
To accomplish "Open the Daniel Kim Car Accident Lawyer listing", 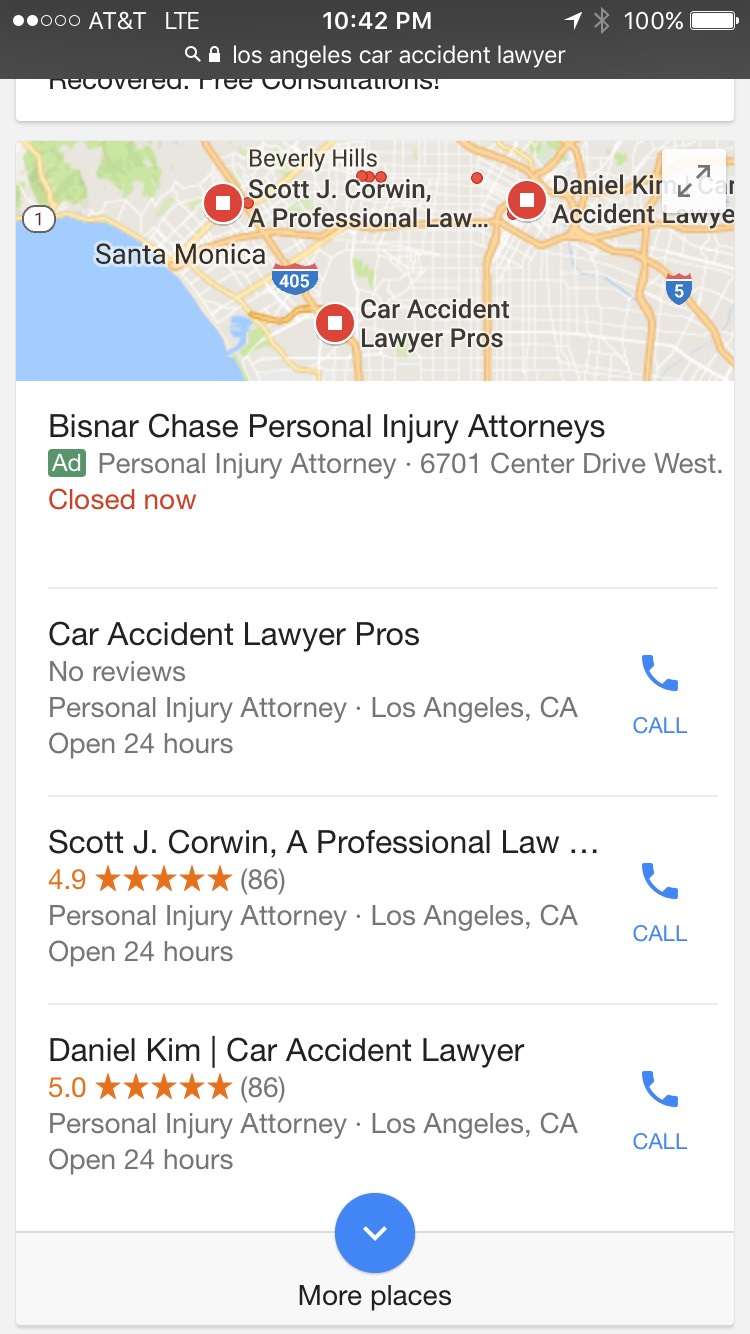I will point(322,1105).
